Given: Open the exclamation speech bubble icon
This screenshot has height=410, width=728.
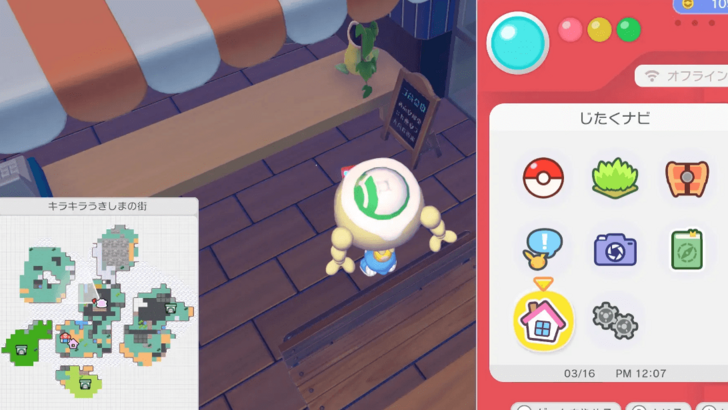Looking at the screenshot, I should click(x=544, y=248).
